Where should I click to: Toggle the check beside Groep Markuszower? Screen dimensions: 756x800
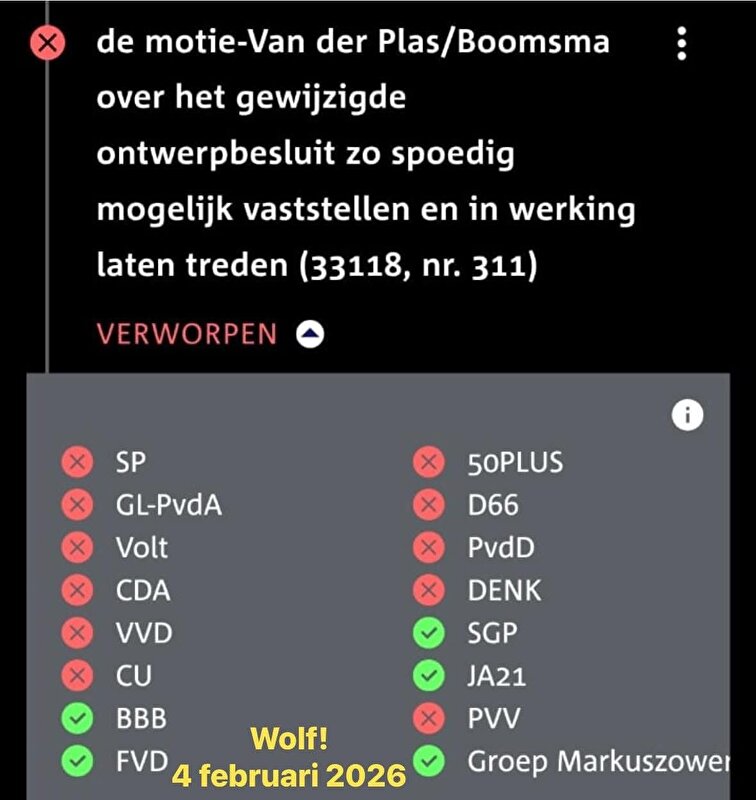[428, 759]
